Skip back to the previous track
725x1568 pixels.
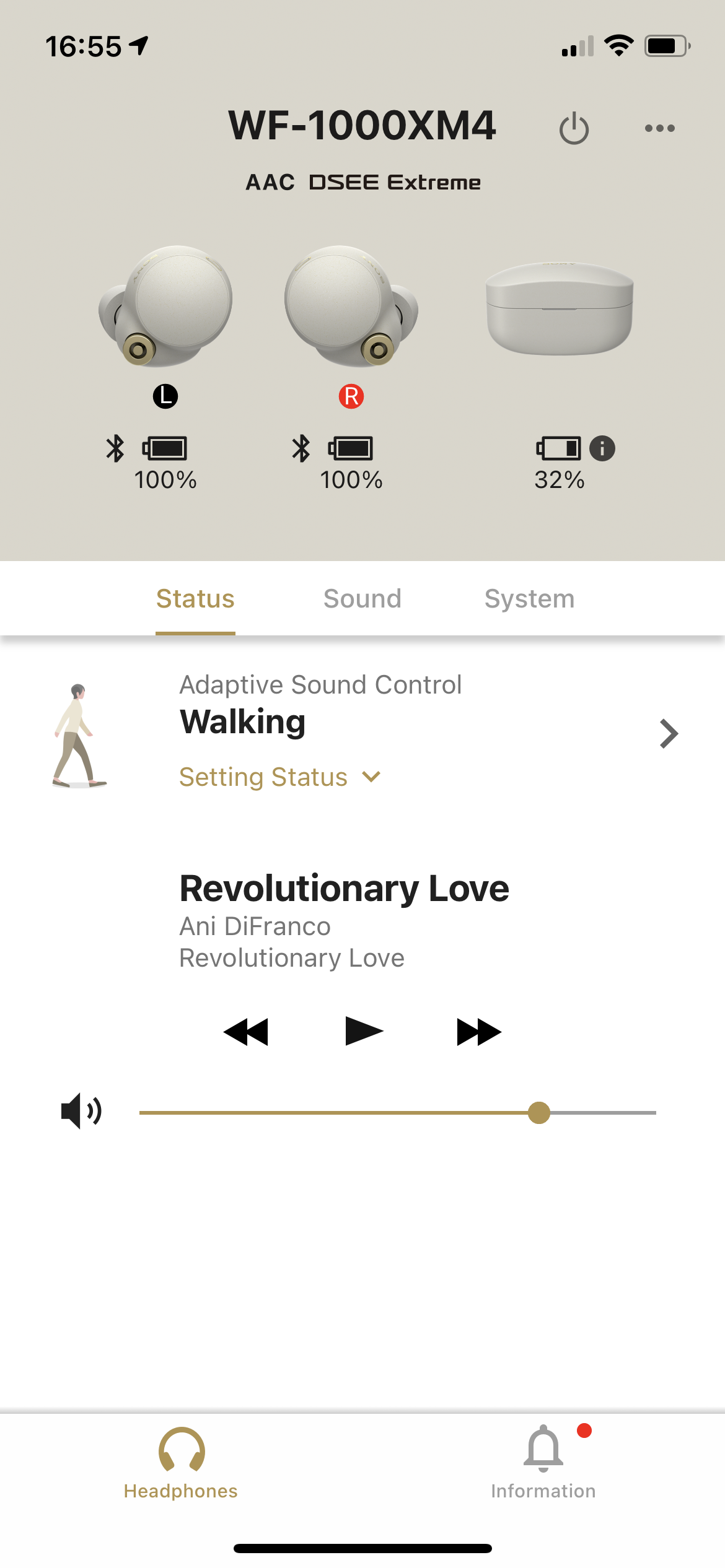246,1032
